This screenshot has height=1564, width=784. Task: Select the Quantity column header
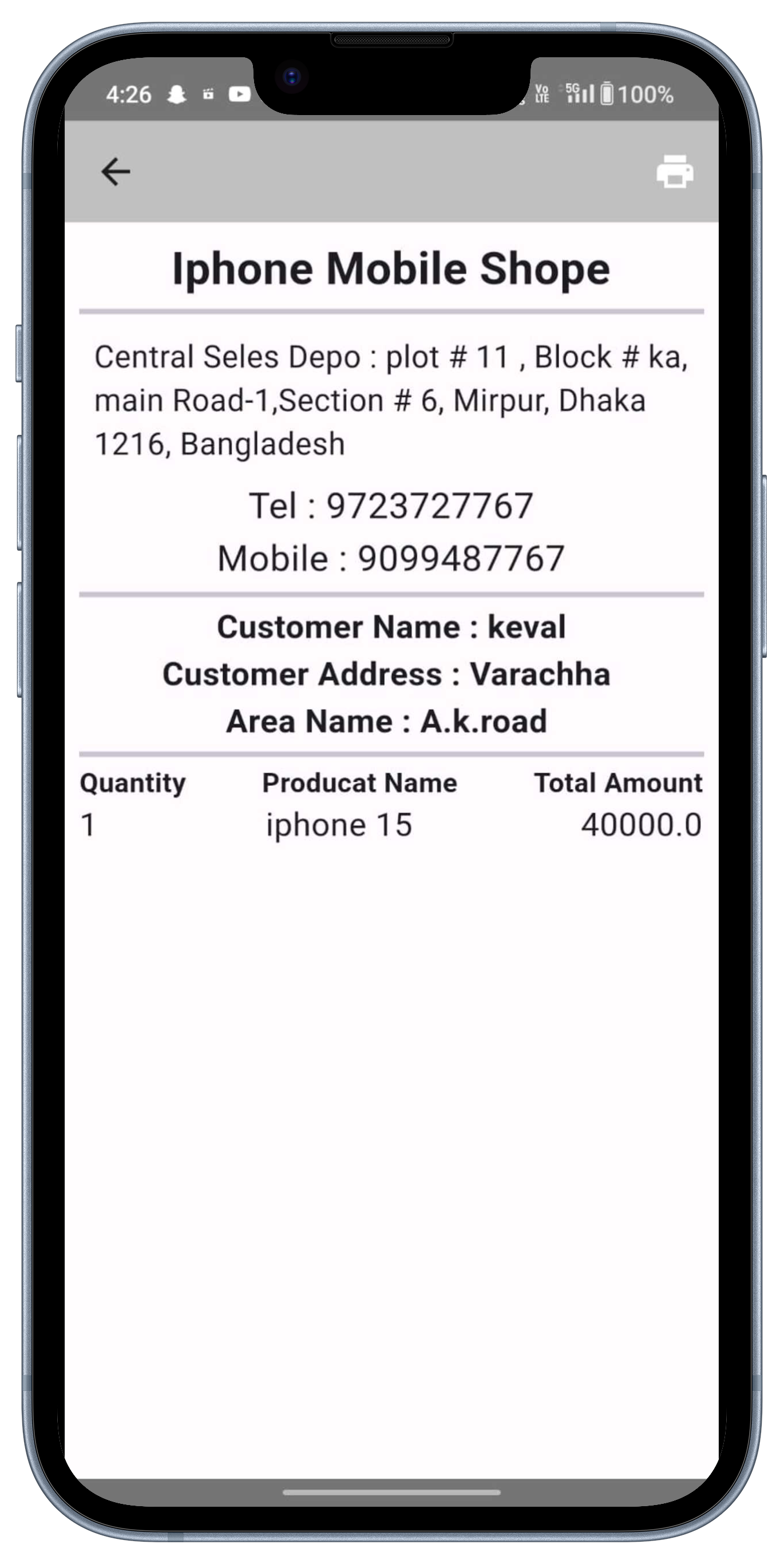click(x=132, y=783)
